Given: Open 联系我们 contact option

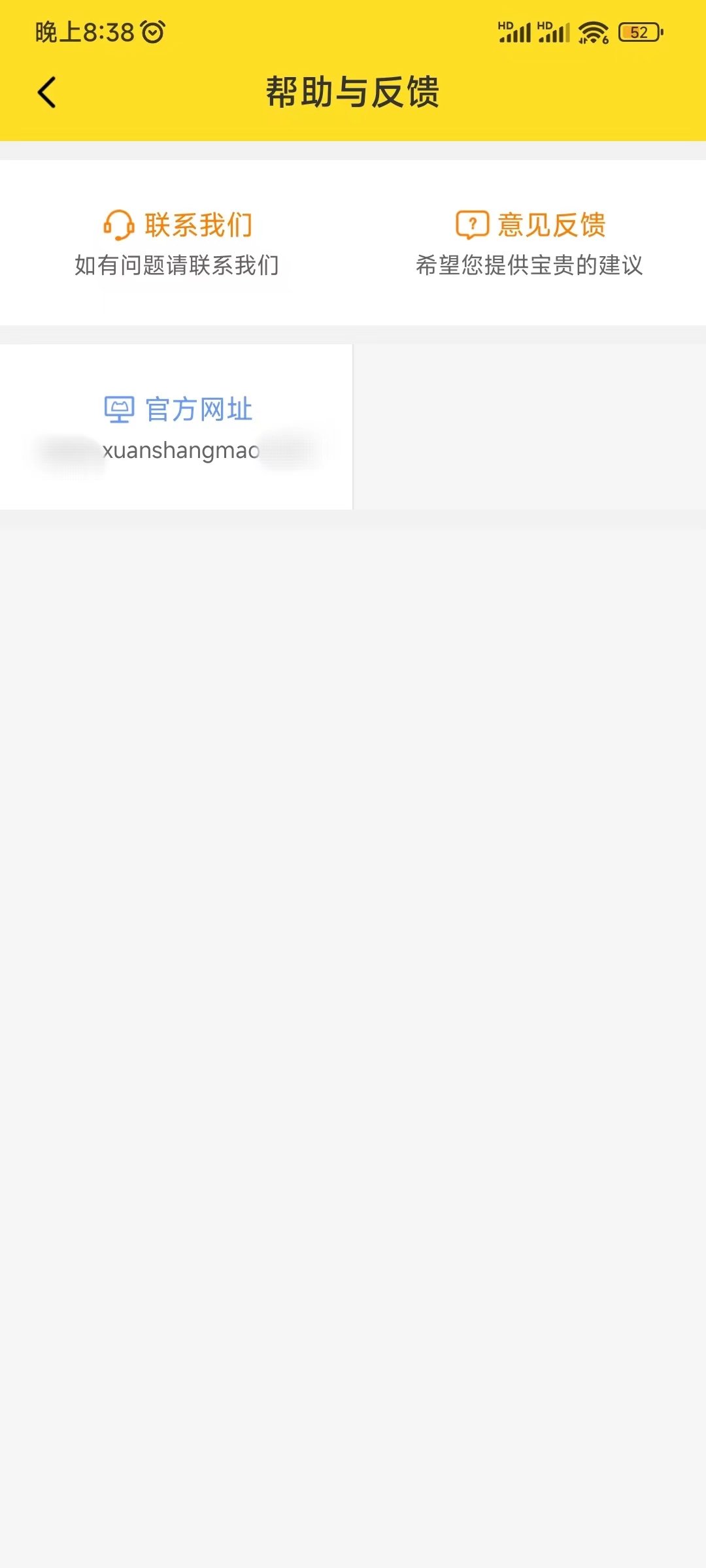Looking at the screenshot, I should 176,242.
